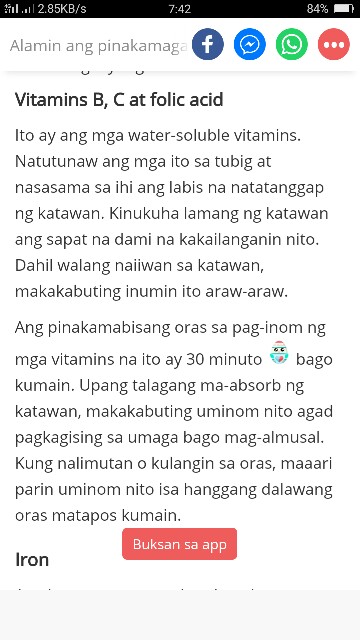Tap the Buksan sa app button
Screen dimensions: 360x640
point(180,544)
